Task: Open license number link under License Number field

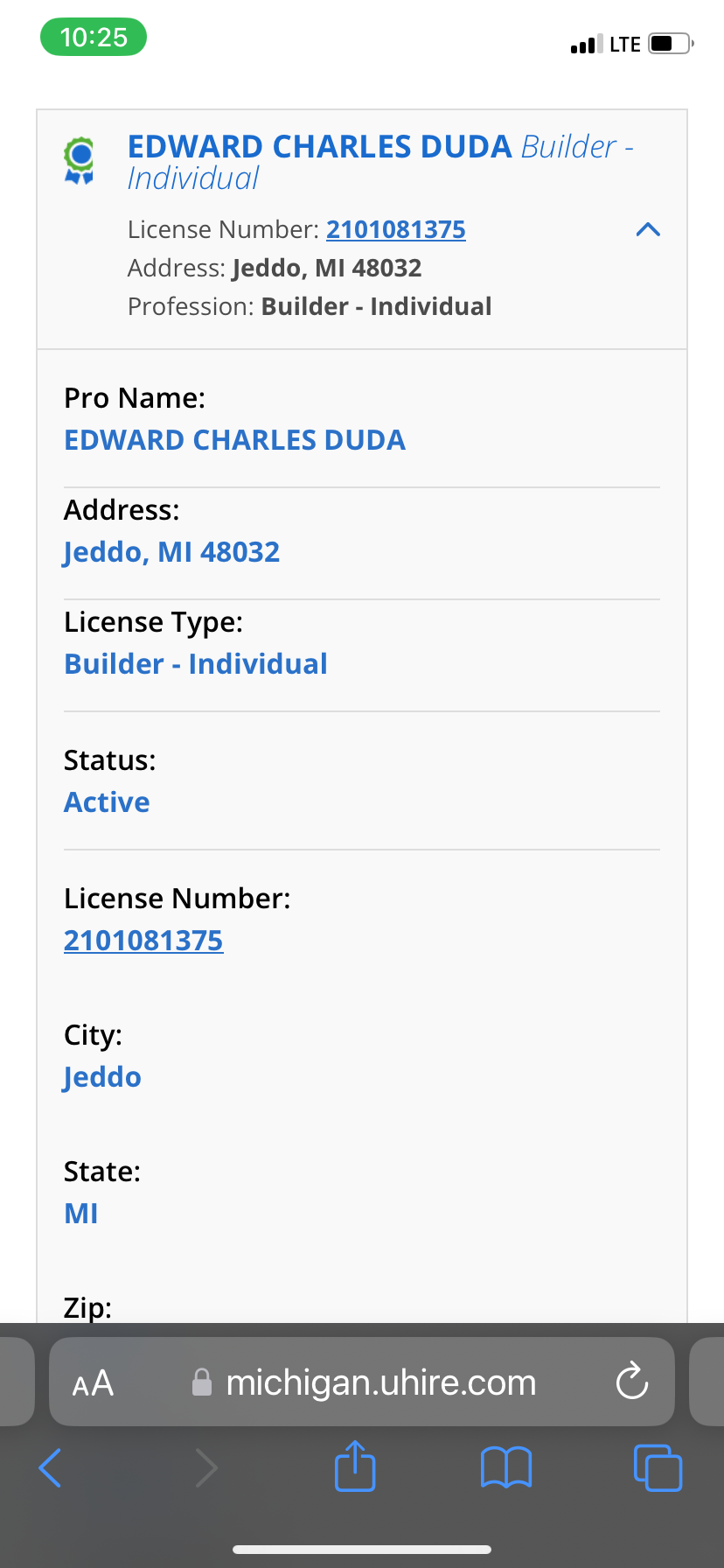Action: pos(143,941)
